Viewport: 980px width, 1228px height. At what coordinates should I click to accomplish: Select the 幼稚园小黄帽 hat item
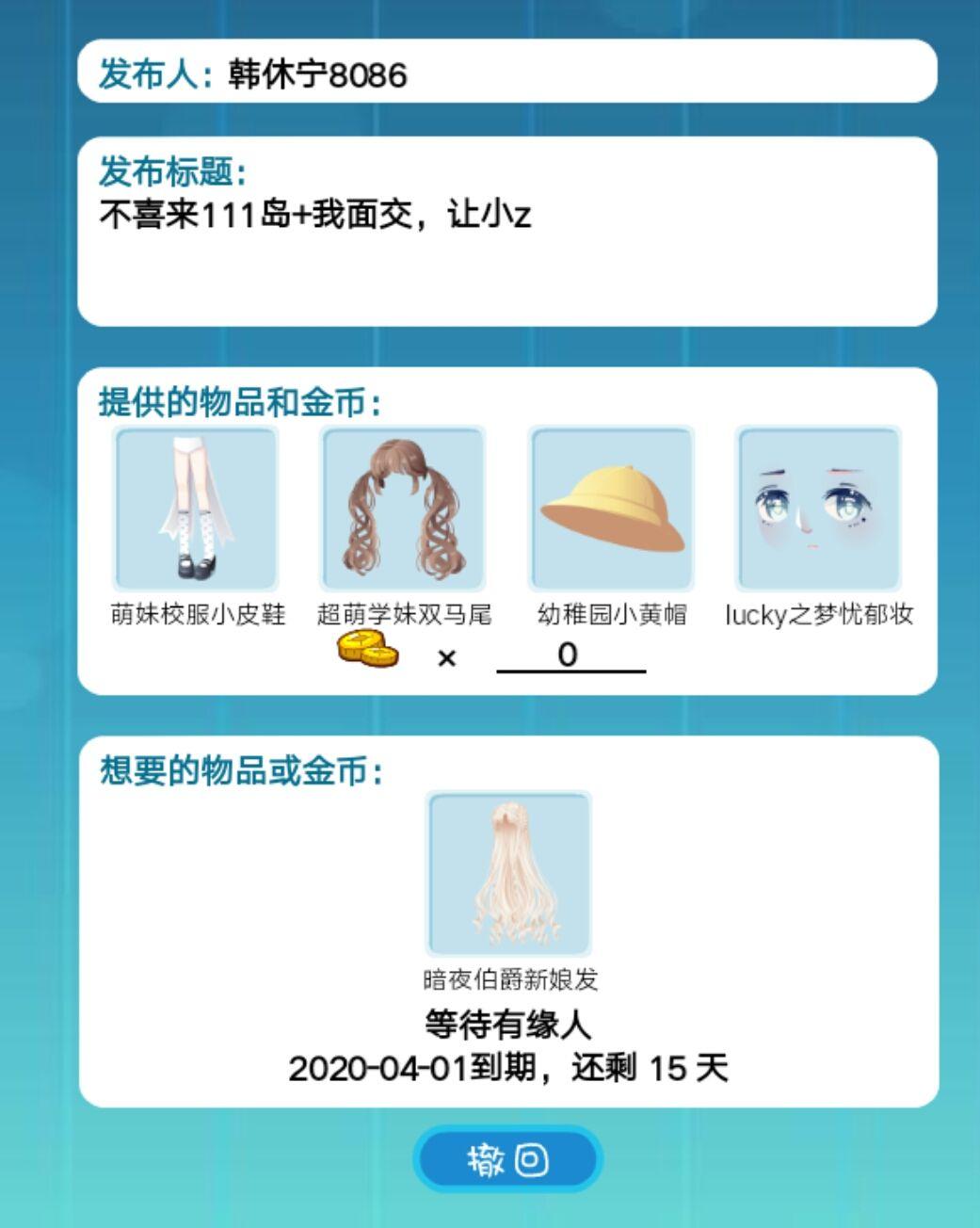click(611, 509)
